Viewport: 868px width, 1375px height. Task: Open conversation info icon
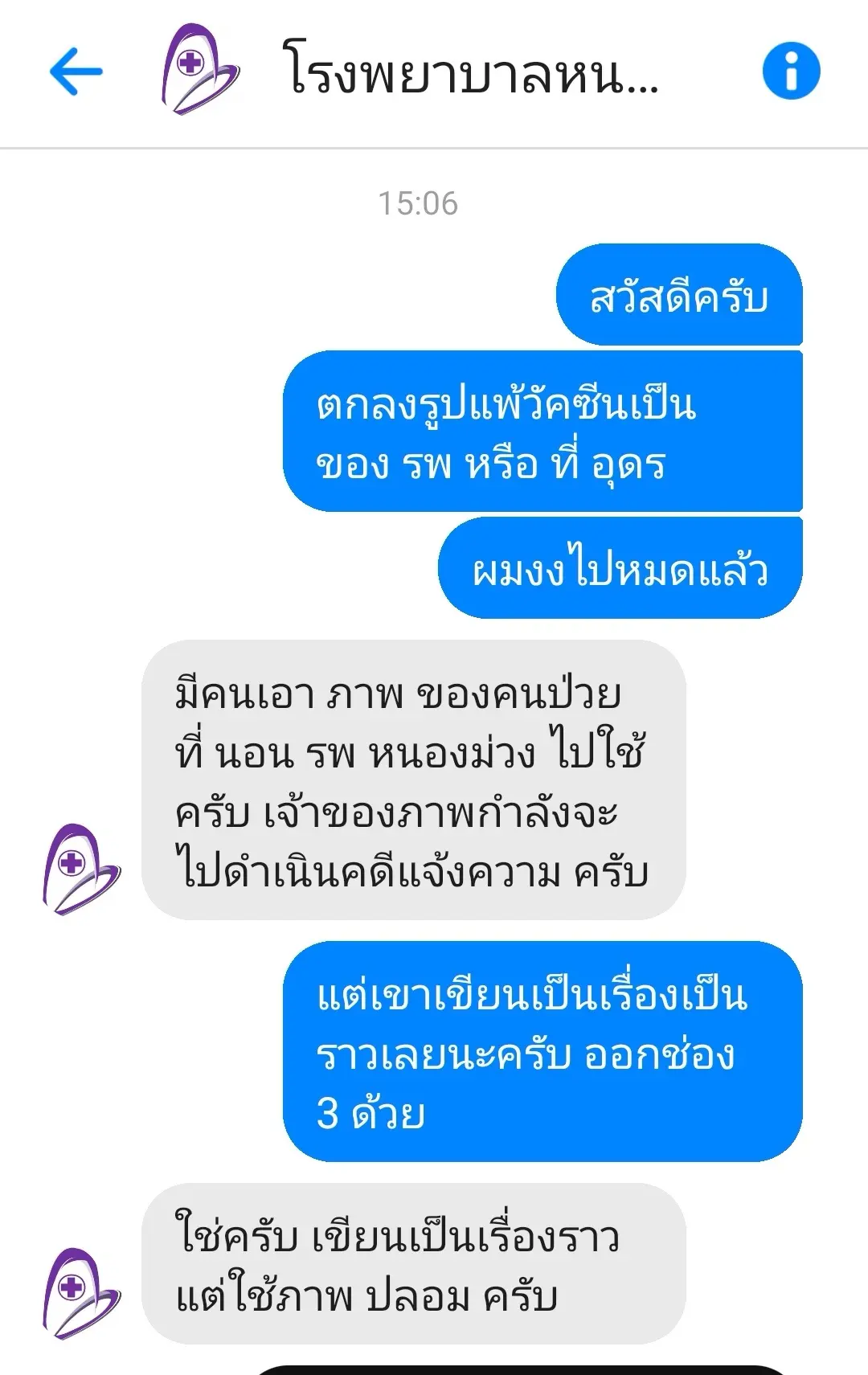(x=791, y=72)
